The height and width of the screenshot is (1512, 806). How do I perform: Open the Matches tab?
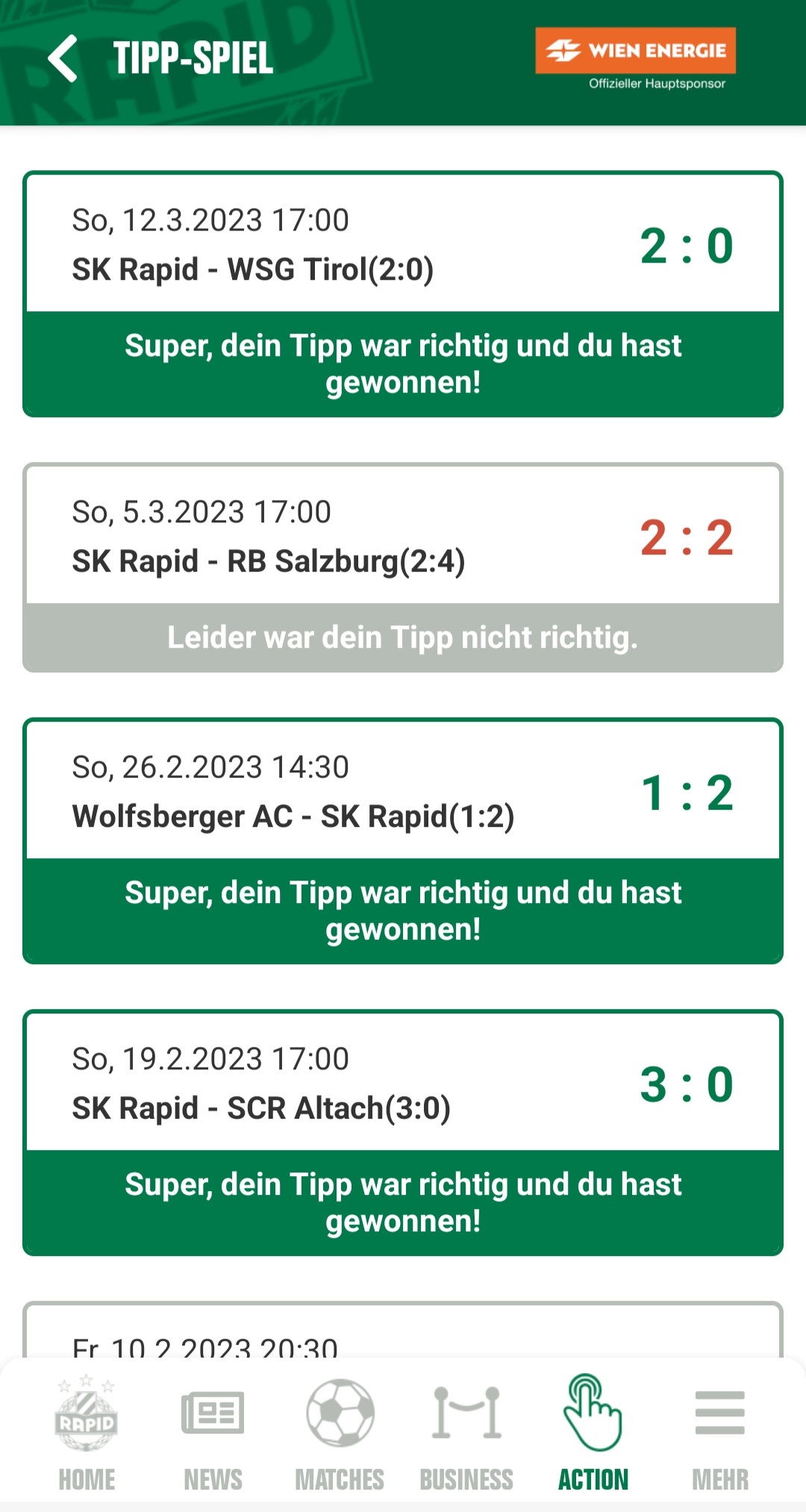[x=340, y=1434]
